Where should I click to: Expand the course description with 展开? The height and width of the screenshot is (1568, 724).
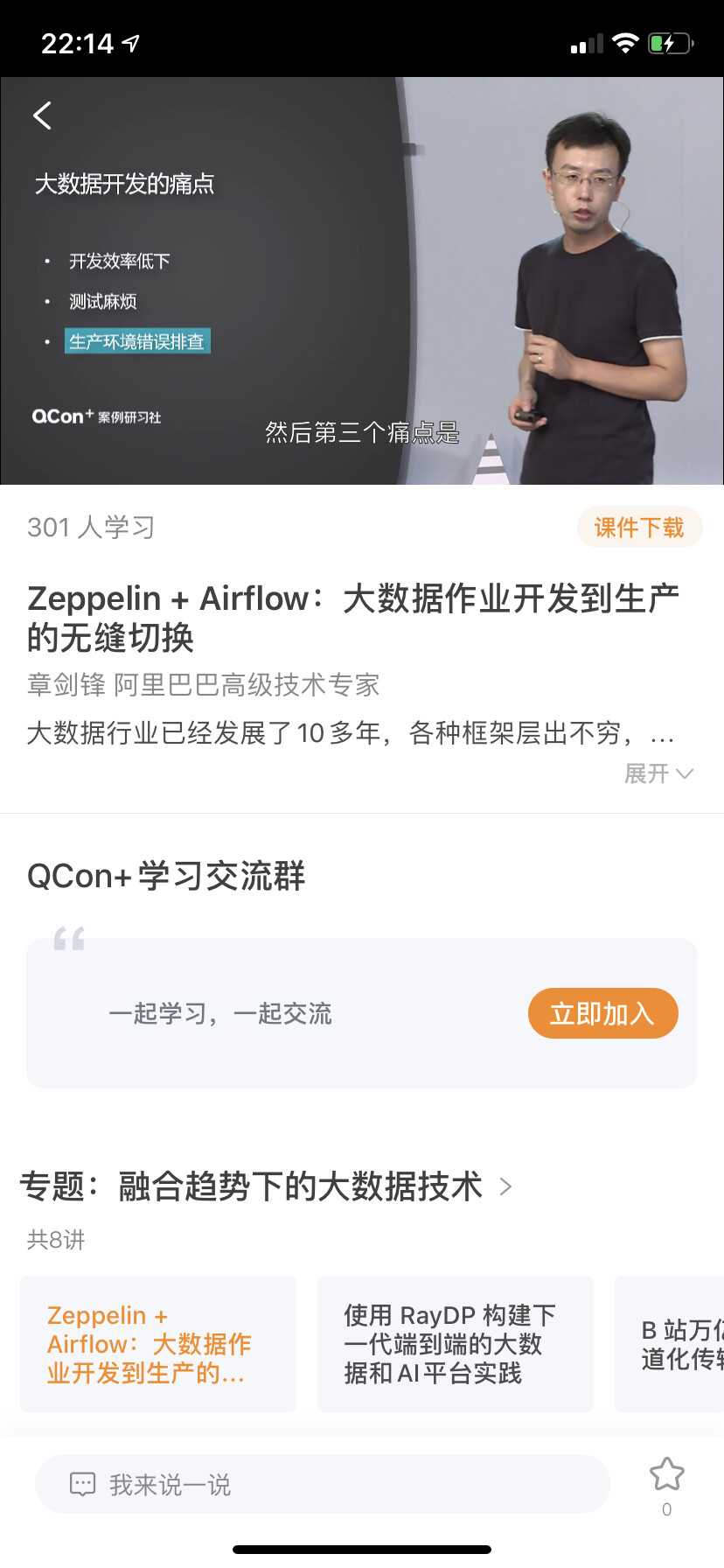click(658, 773)
